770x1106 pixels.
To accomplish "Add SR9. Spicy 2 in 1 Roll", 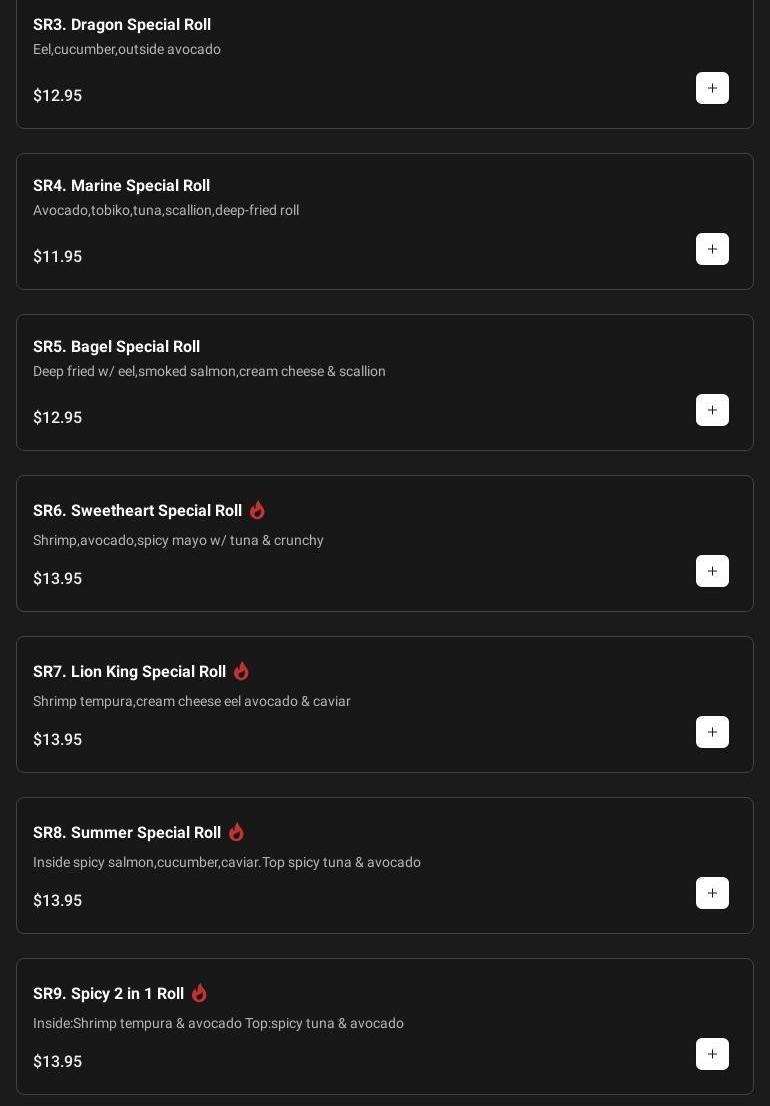I will pyautogui.click(x=712, y=1054).
